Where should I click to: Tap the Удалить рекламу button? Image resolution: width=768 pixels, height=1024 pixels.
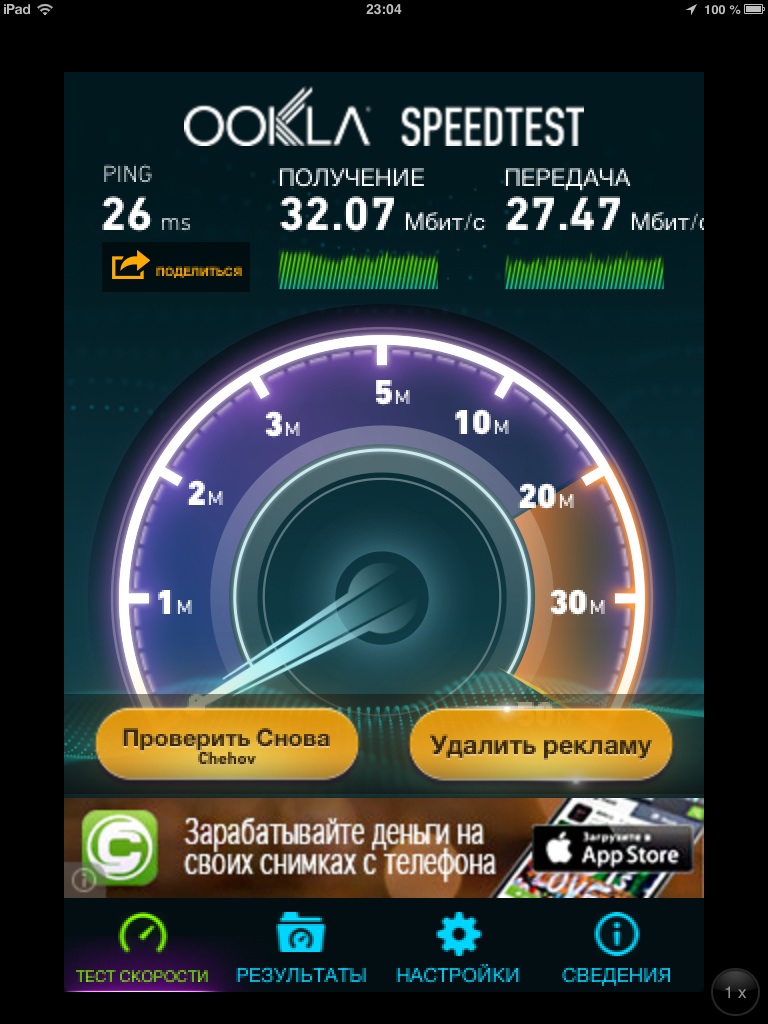[540, 744]
